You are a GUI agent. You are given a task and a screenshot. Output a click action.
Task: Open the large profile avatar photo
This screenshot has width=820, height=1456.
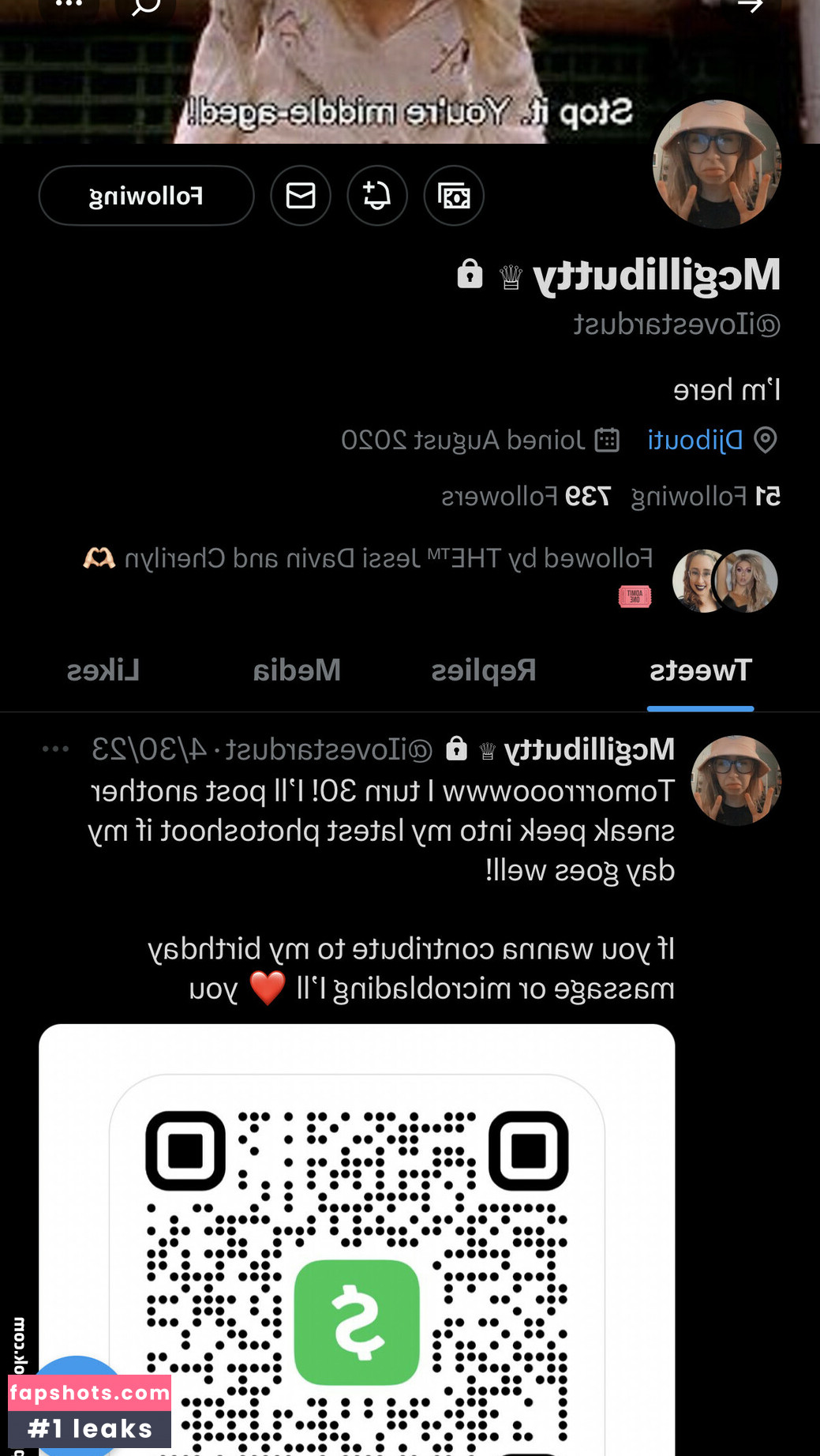click(717, 164)
